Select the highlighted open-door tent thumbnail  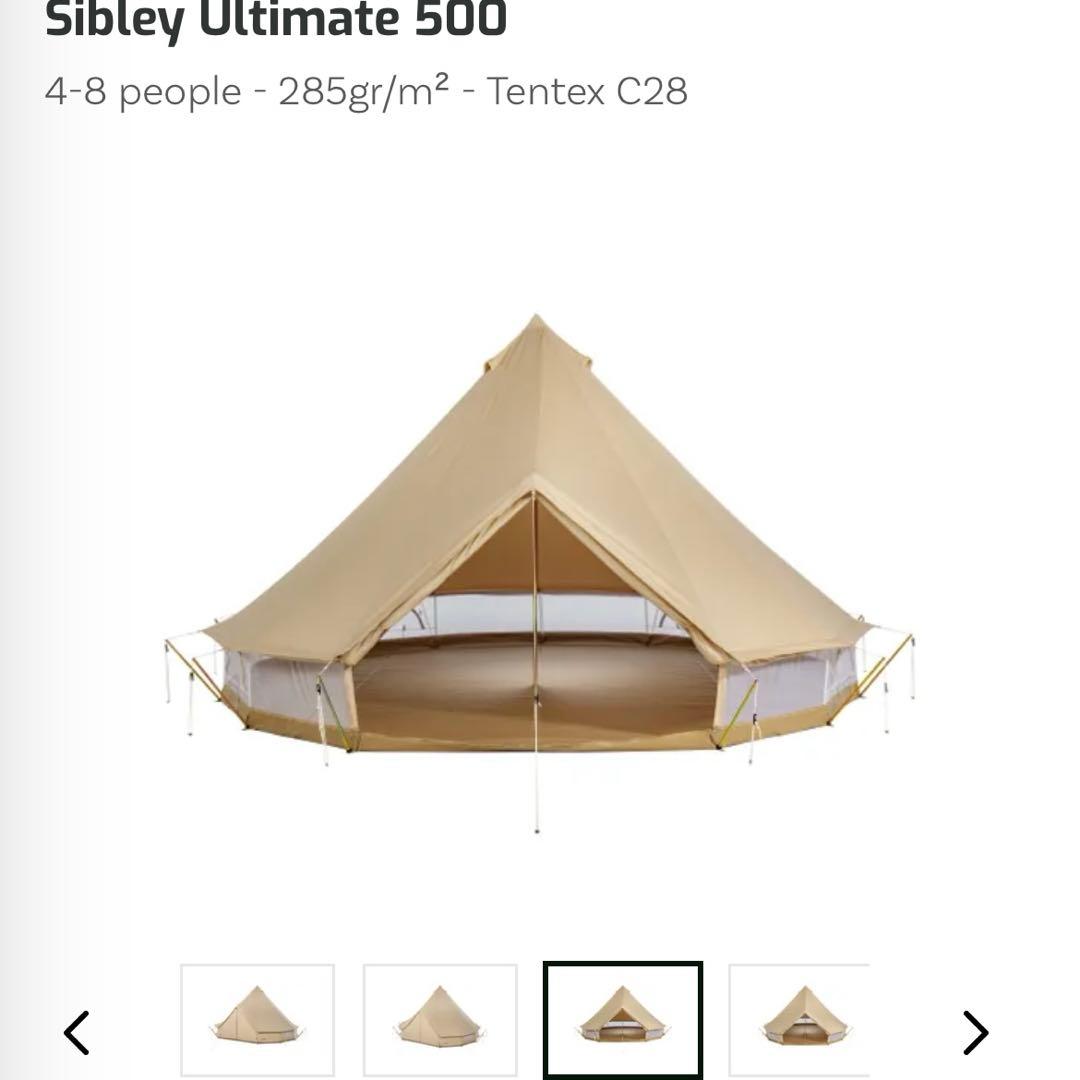coord(622,1019)
